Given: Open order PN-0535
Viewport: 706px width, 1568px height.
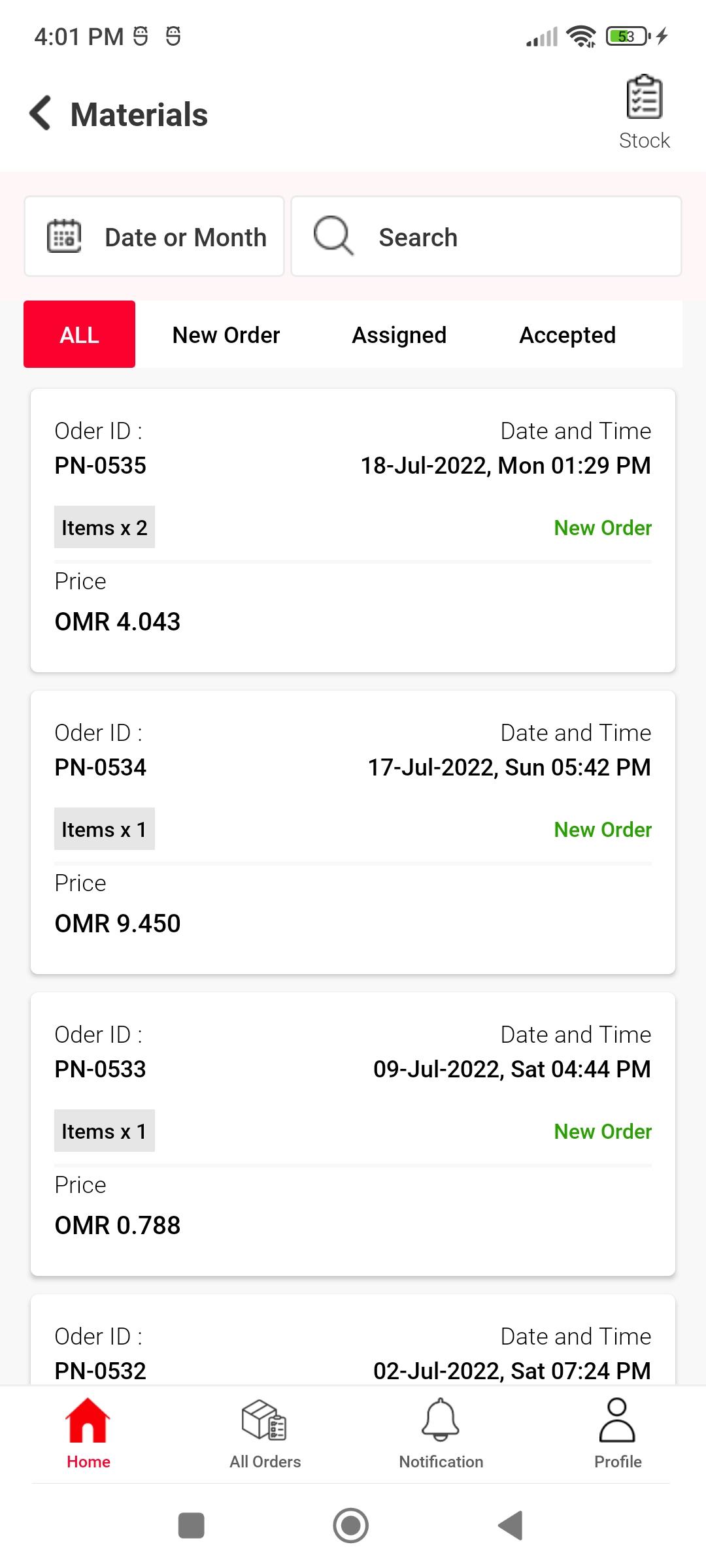Looking at the screenshot, I should click(353, 531).
